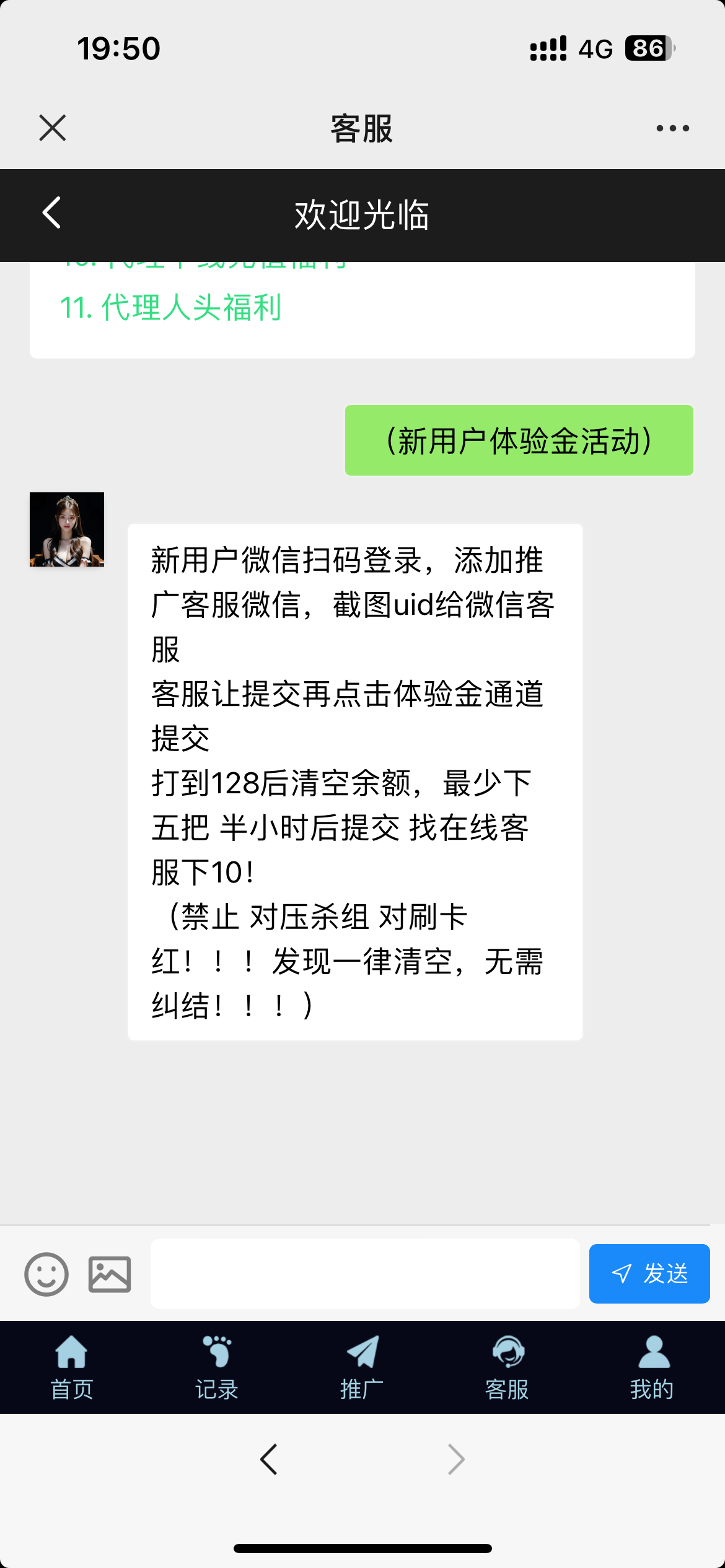Tap the browser back arrow at bottom

(x=269, y=1460)
